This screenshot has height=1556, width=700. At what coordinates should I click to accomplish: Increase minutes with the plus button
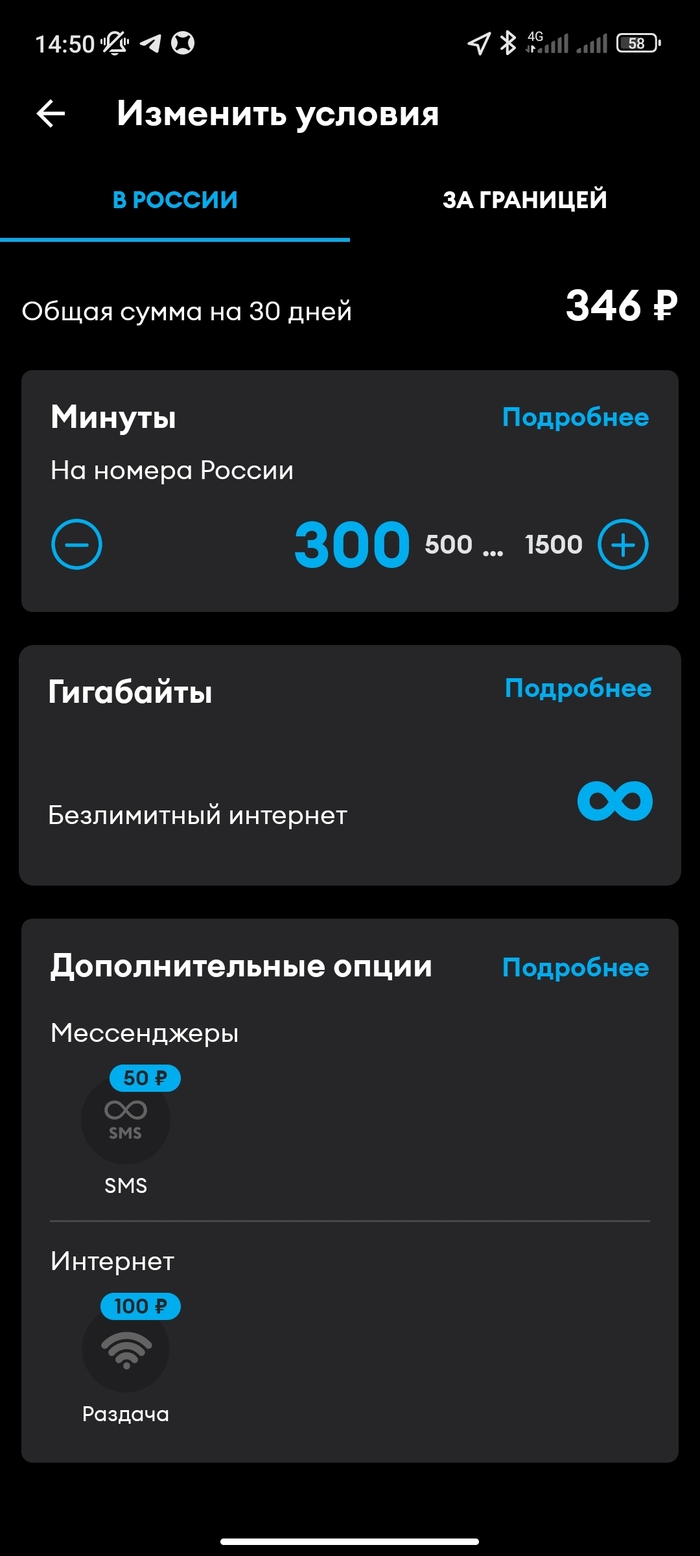(x=623, y=545)
